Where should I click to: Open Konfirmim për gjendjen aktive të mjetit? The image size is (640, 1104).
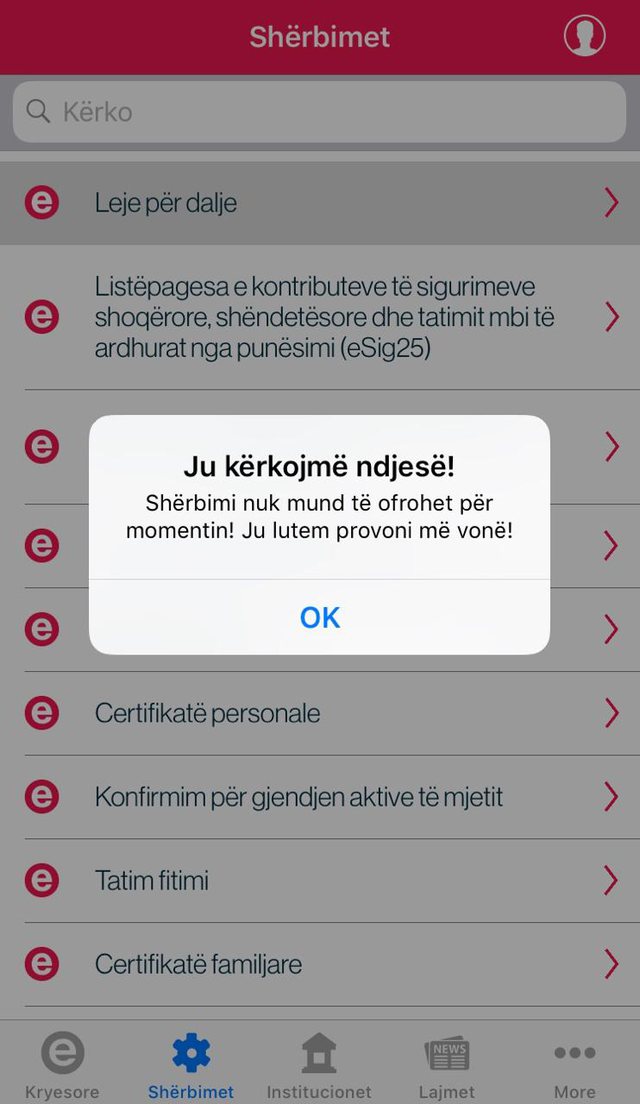320,797
